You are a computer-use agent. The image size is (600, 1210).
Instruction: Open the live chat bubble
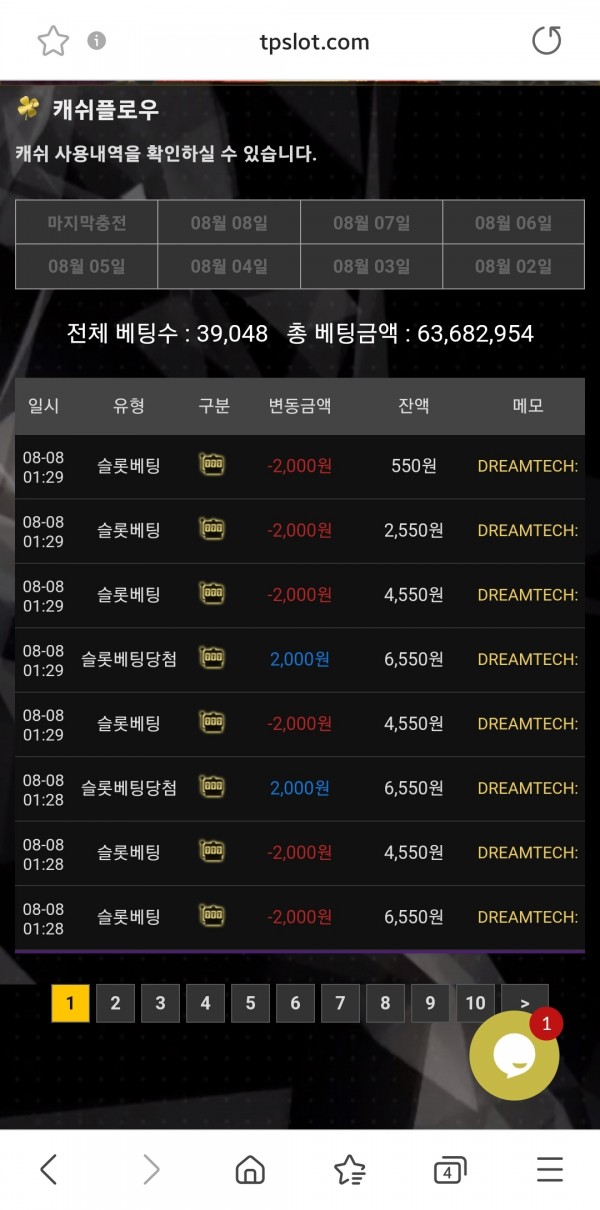click(x=514, y=1056)
